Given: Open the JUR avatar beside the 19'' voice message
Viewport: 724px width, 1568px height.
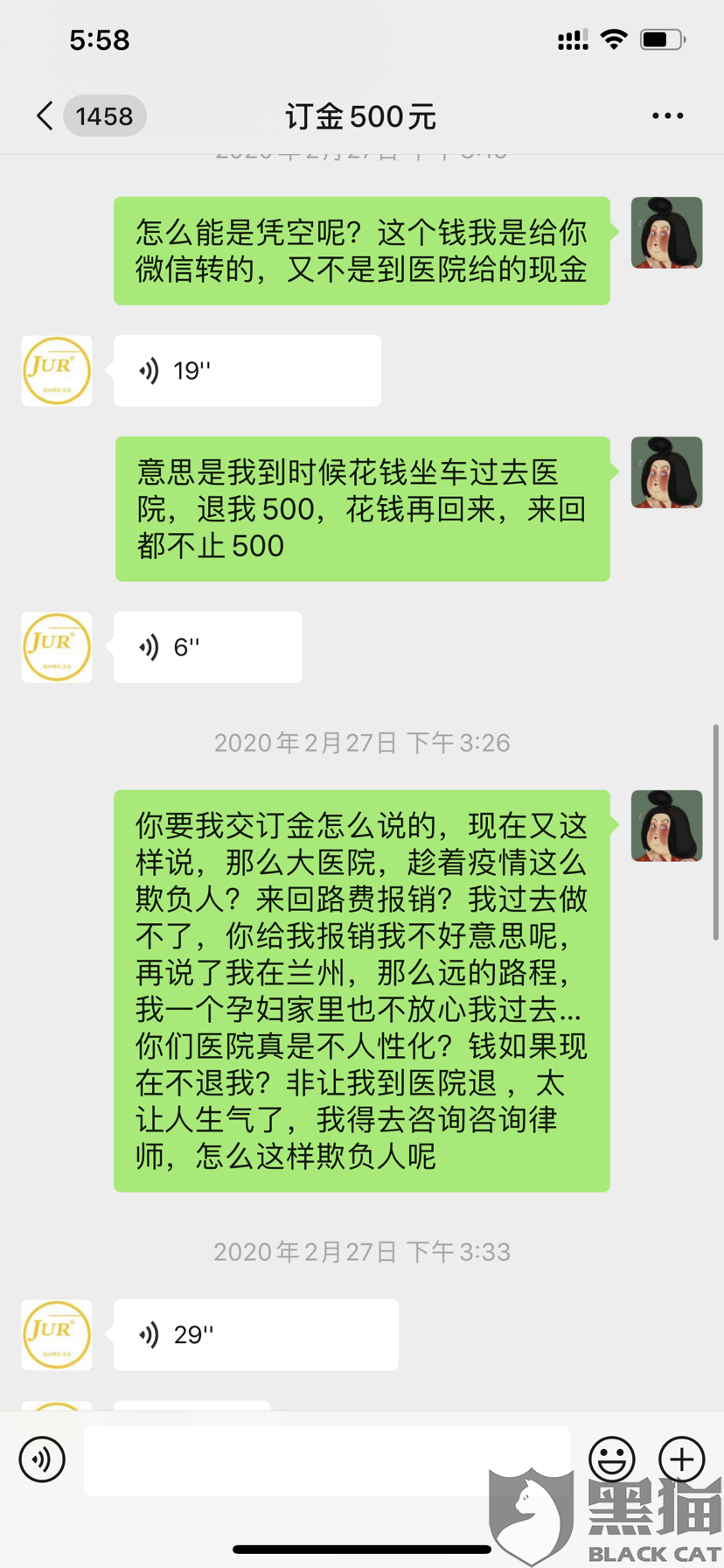Looking at the screenshot, I should click(x=57, y=371).
